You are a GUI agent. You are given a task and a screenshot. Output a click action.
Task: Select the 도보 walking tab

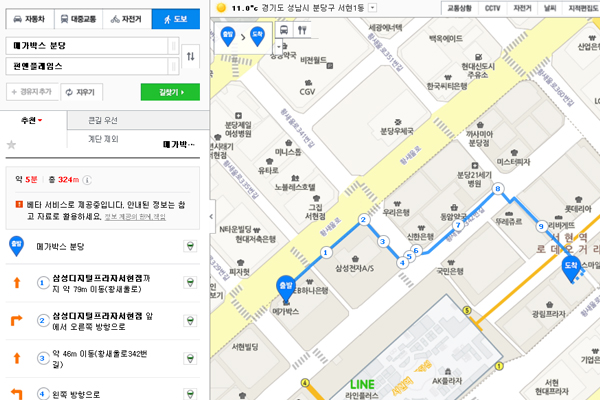click(176, 19)
